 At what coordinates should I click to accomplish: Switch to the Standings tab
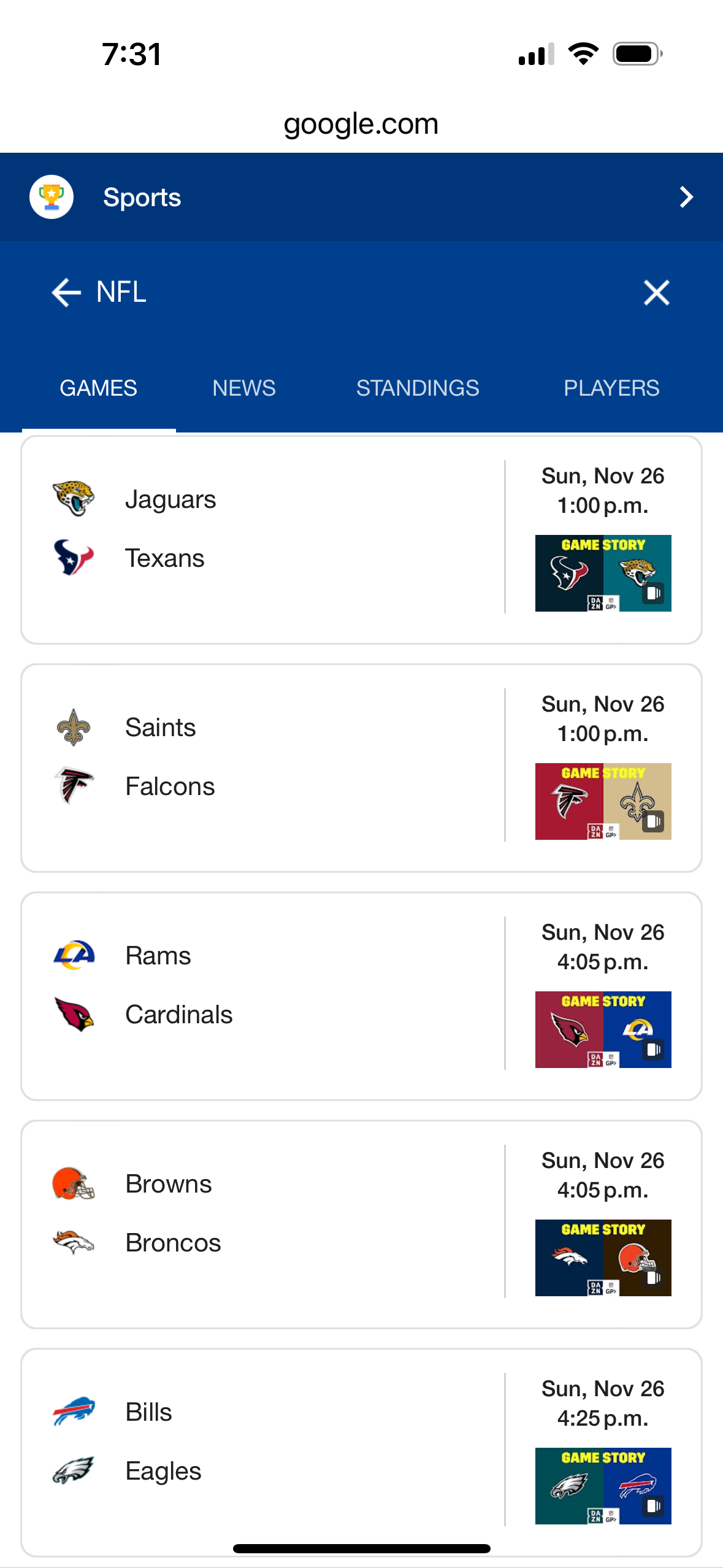tap(417, 388)
